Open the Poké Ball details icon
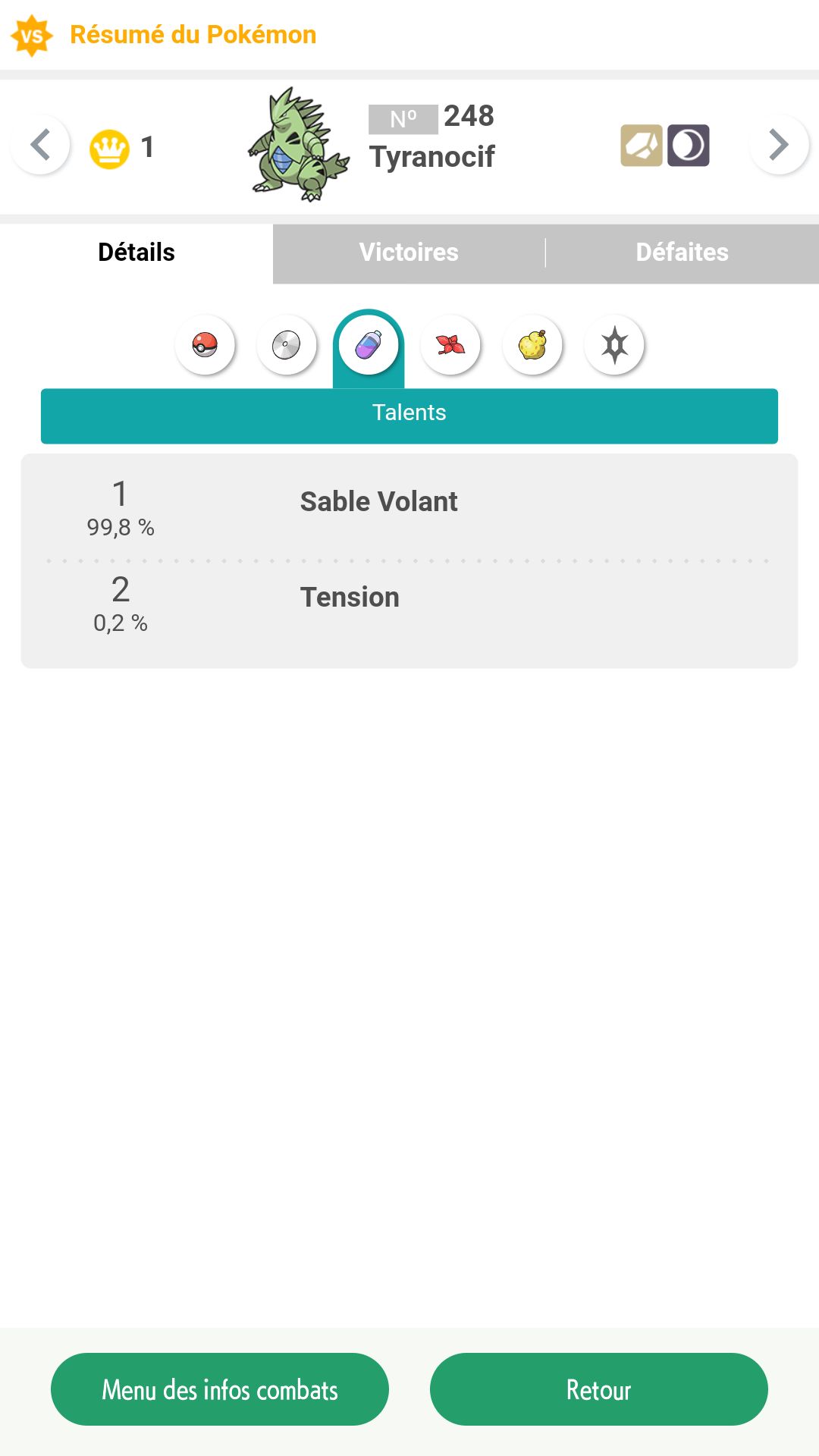The image size is (819, 1456). tap(205, 345)
